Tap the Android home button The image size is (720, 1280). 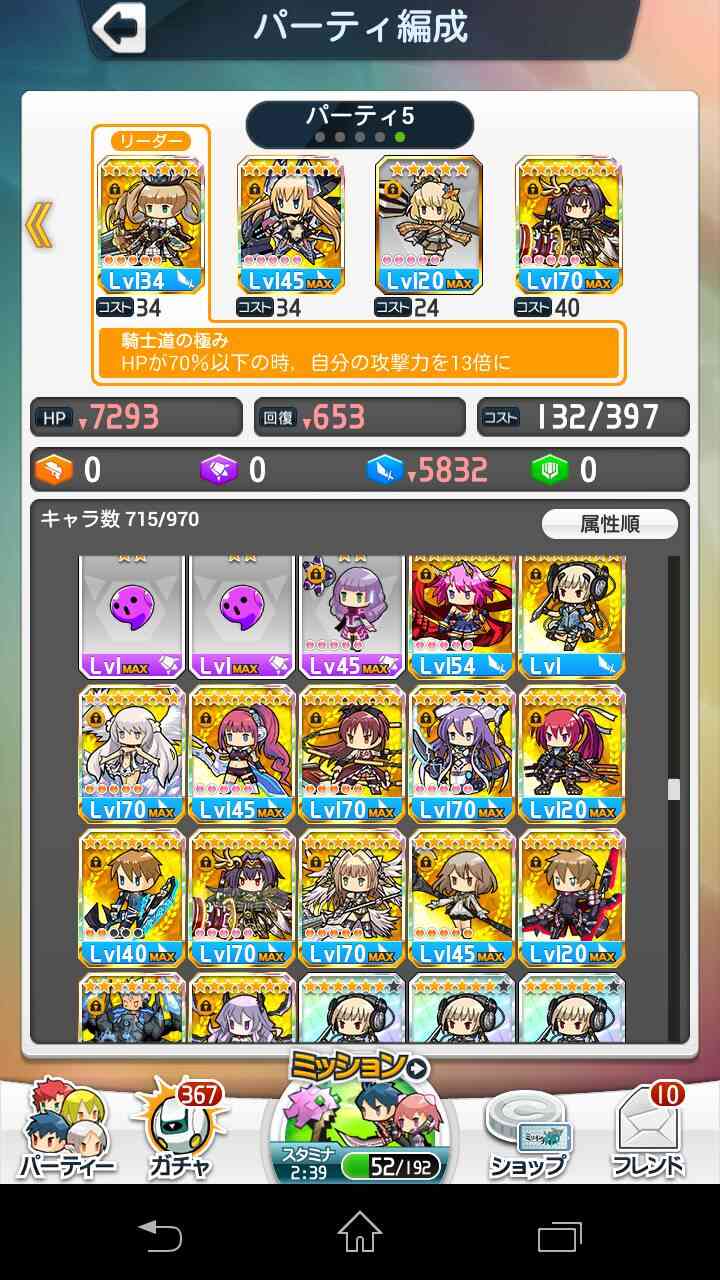click(360, 1231)
